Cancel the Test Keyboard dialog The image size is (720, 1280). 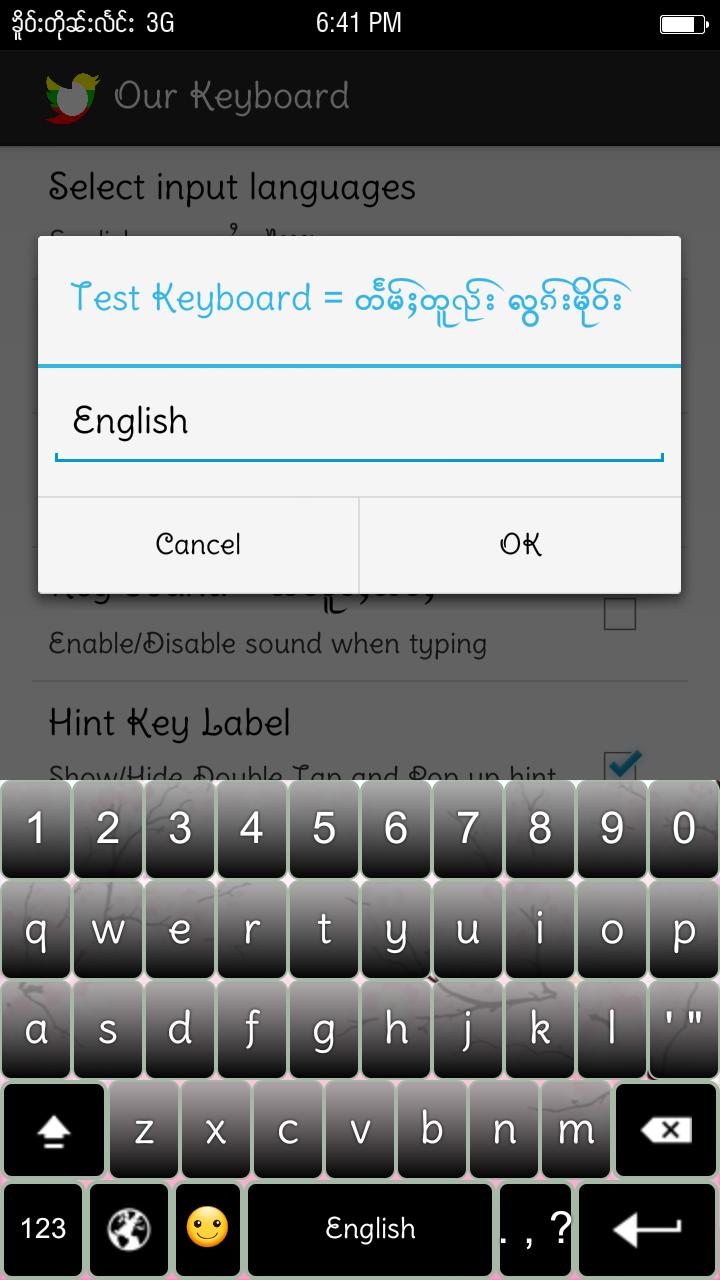click(198, 544)
